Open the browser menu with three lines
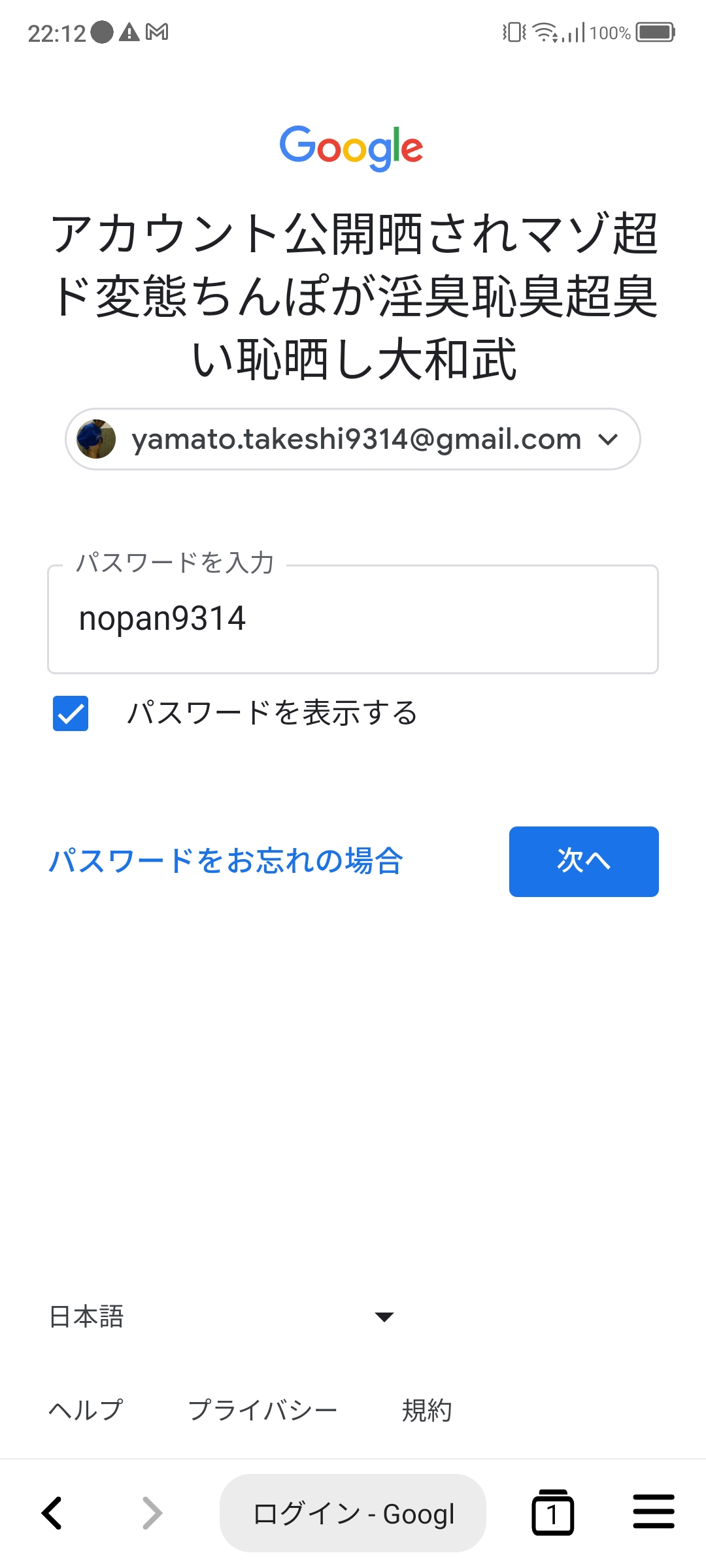This screenshot has height=1568, width=706. click(x=653, y=1513)
